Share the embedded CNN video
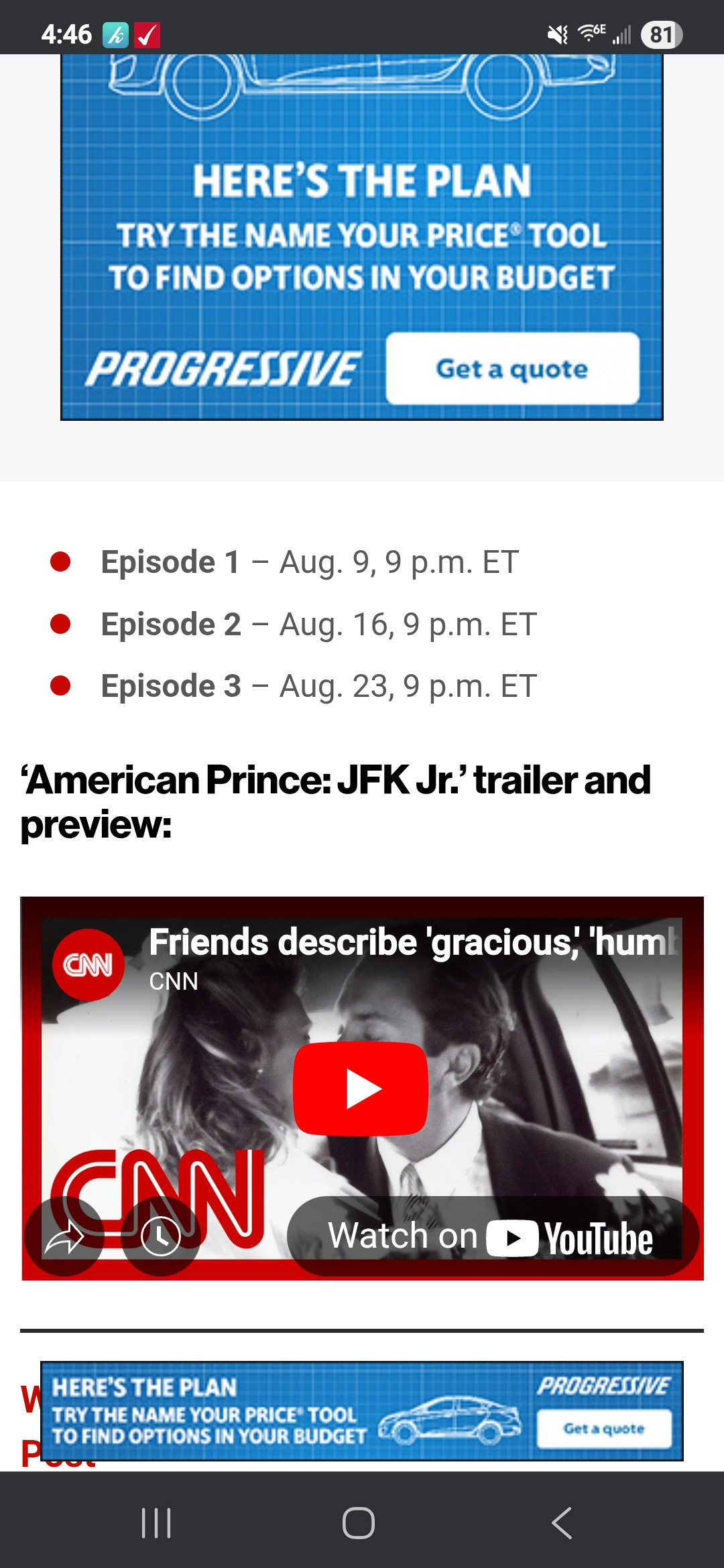The height and width of the screenshot is (1568, 724). pyautogui.click(x=64, y=1237)
